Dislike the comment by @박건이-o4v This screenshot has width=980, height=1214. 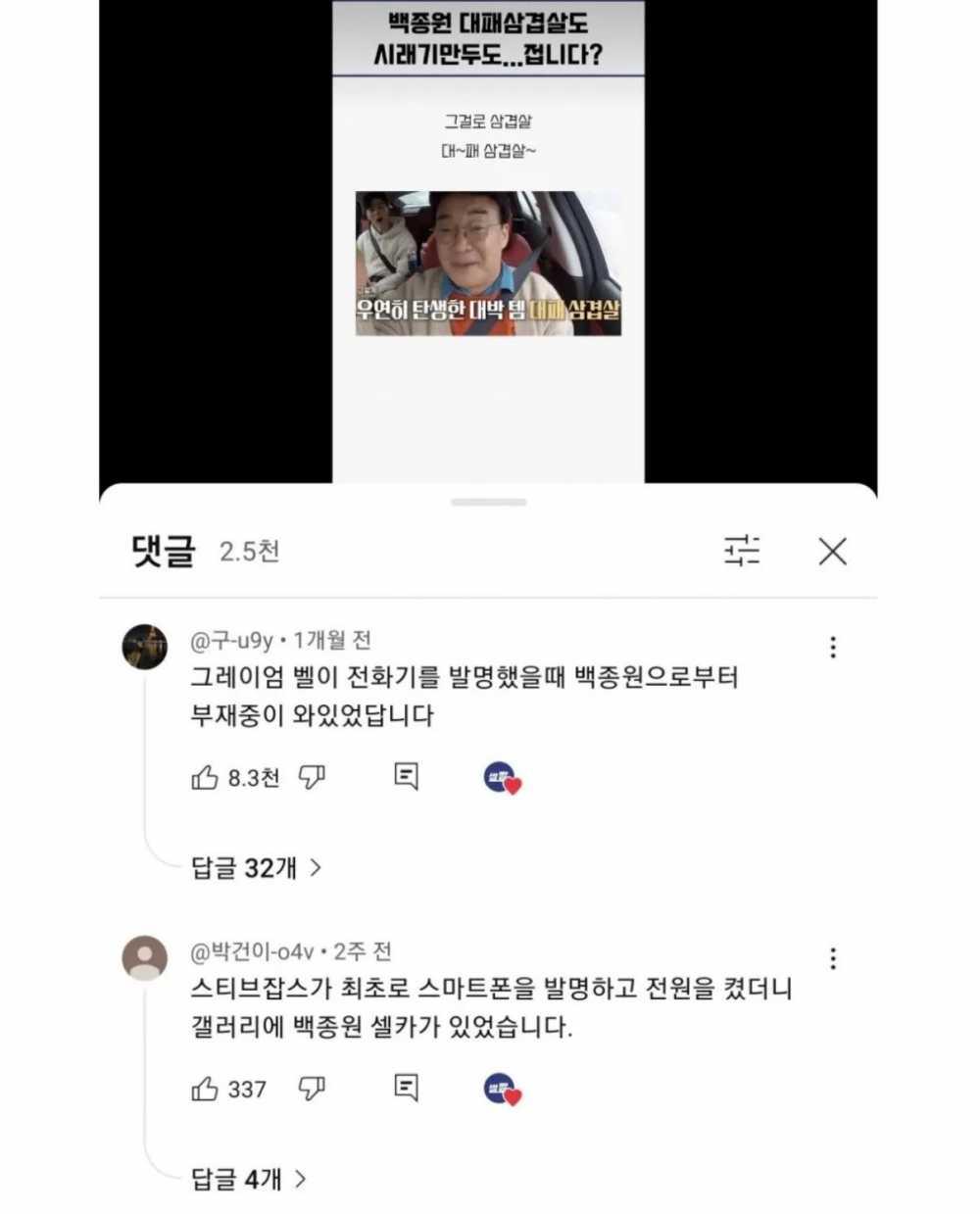tap(312, 1089)
